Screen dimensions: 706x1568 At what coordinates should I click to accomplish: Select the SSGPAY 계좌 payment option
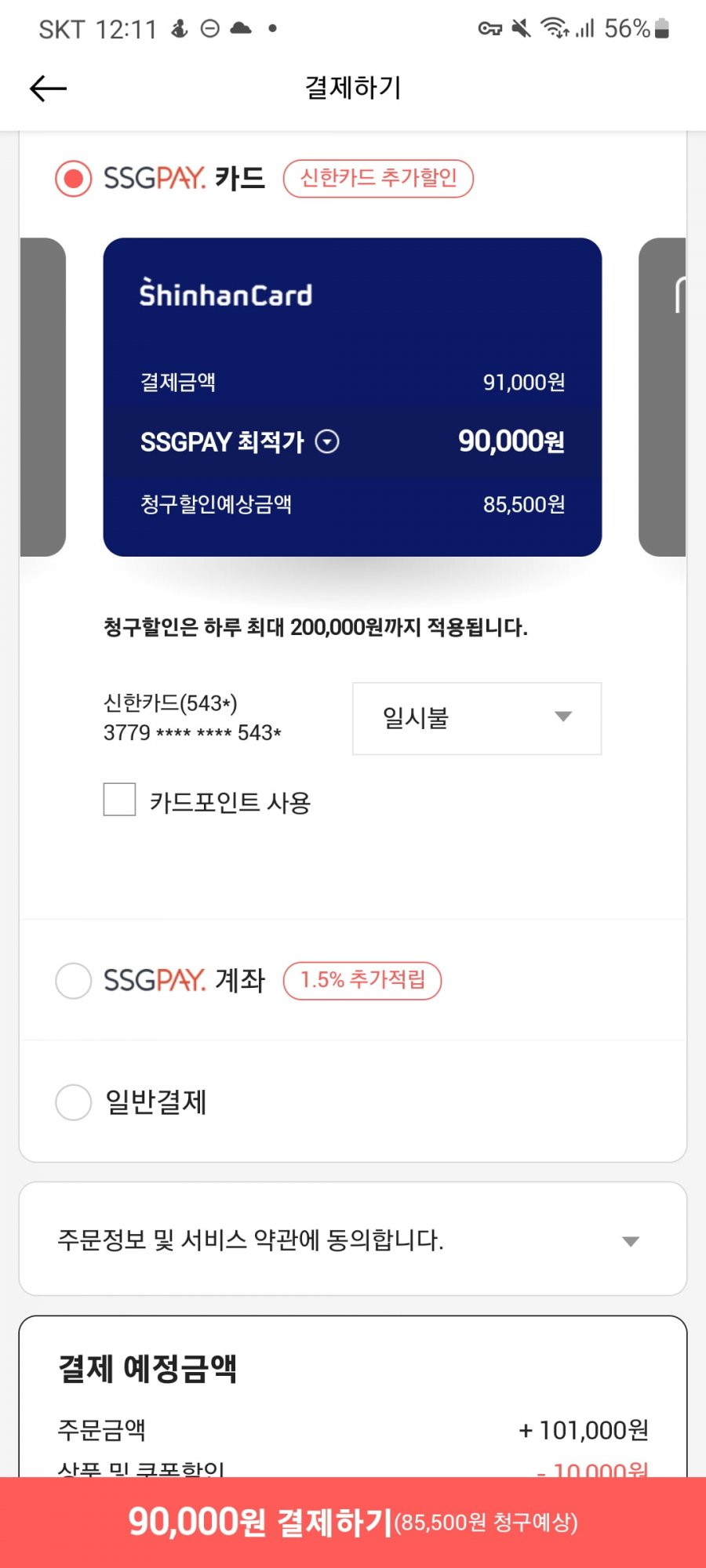click(x=74, y=981)
